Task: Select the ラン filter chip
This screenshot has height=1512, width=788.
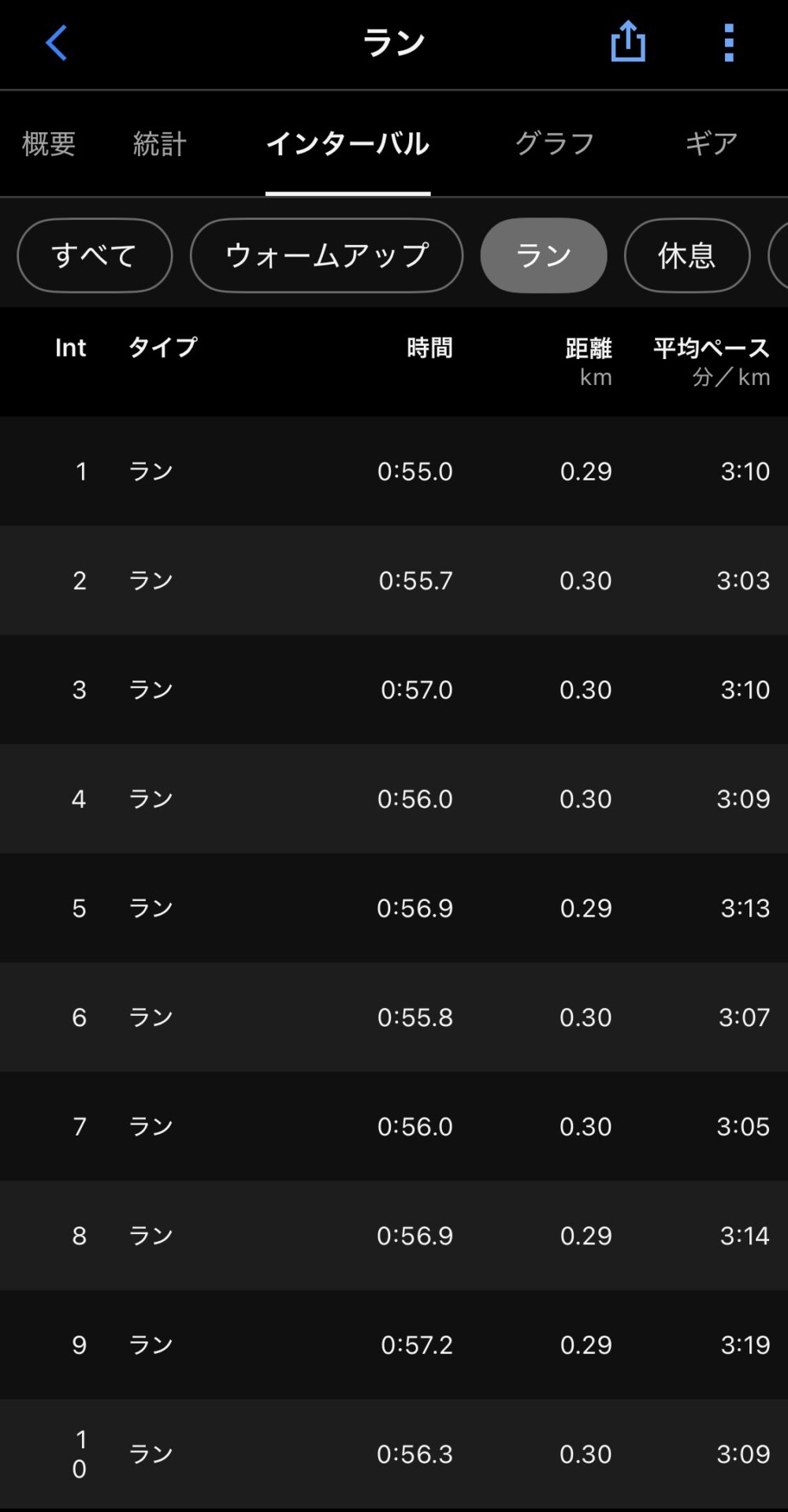Action: click(x=544, y=255)
